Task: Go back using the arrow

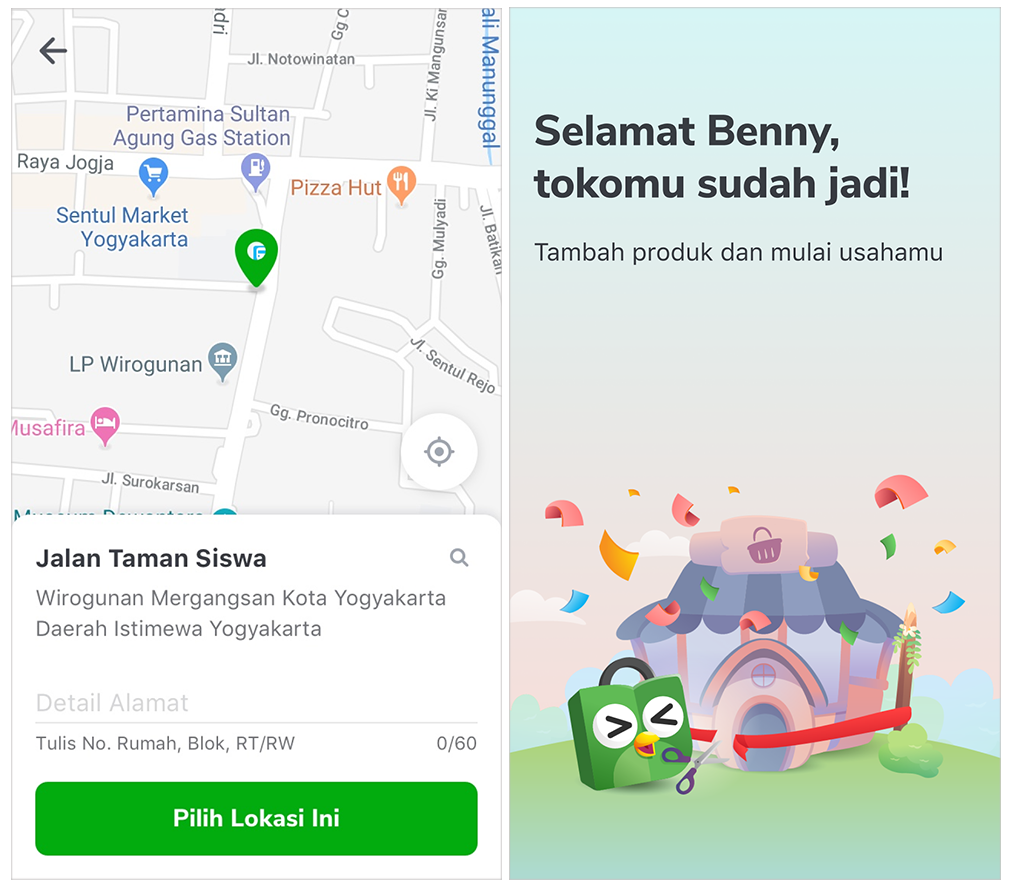Action: 53,51
